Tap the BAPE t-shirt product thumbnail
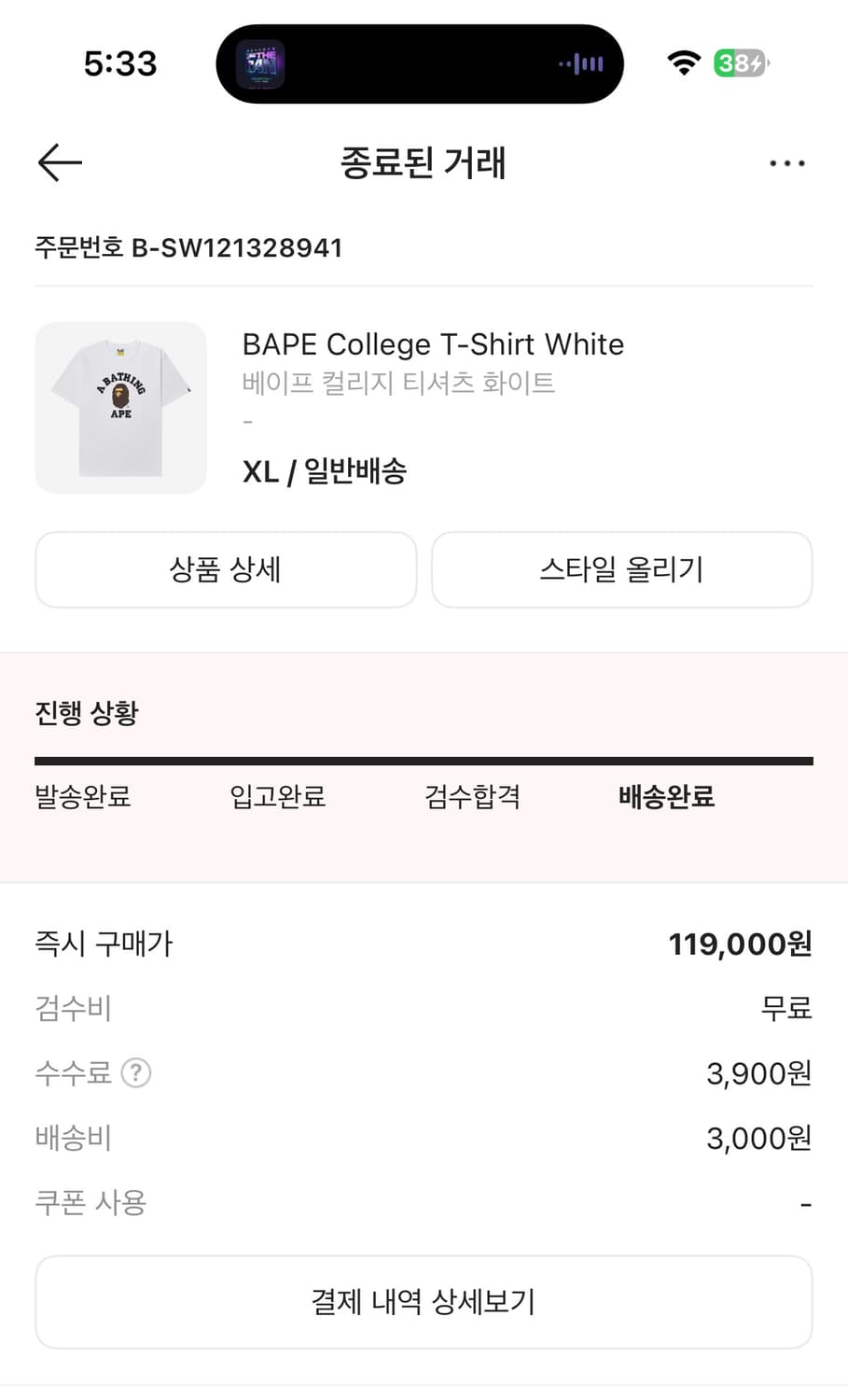848x1400 pixels. click(120, 408)
